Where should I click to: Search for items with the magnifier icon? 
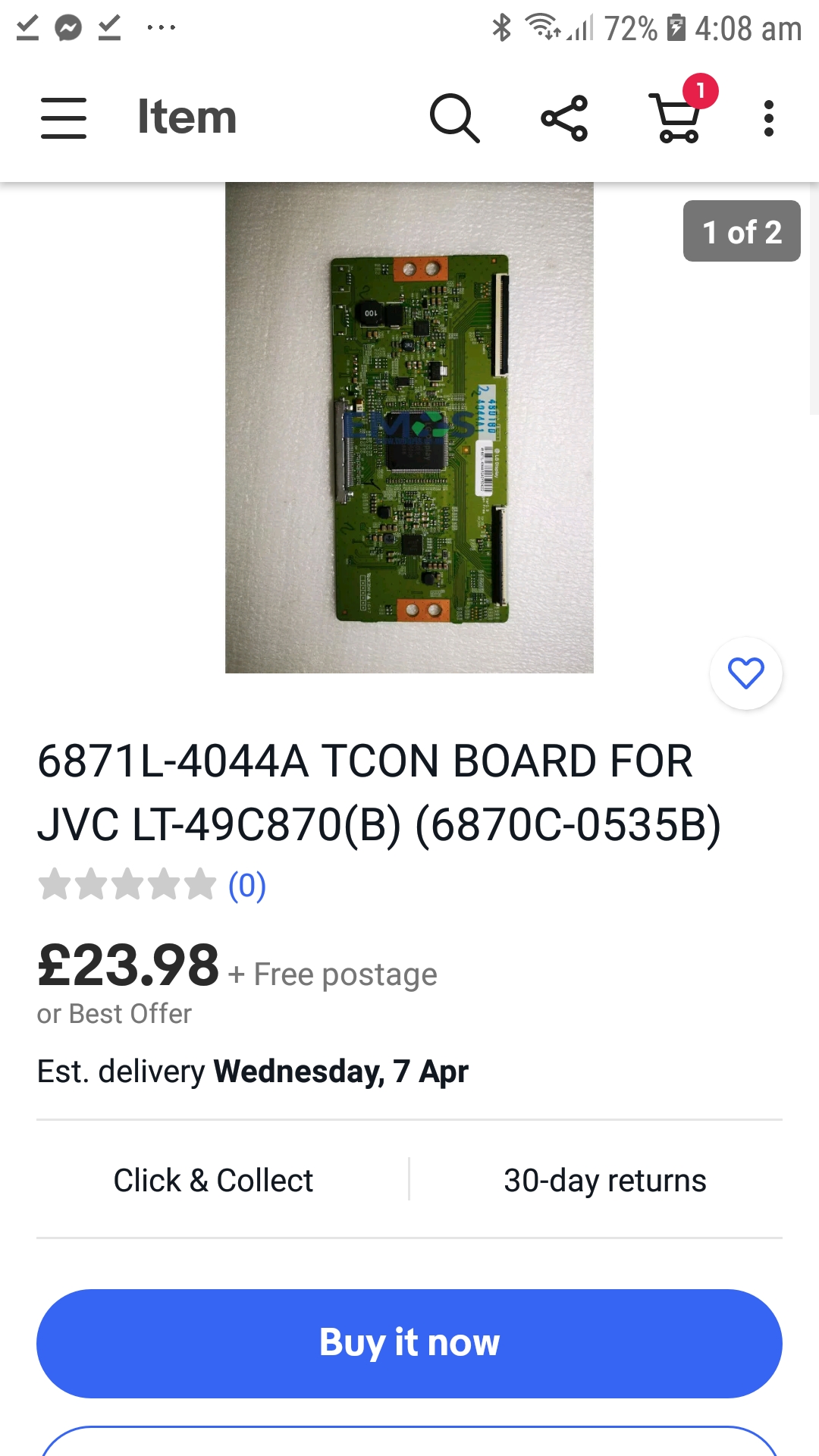click(454, 118)
